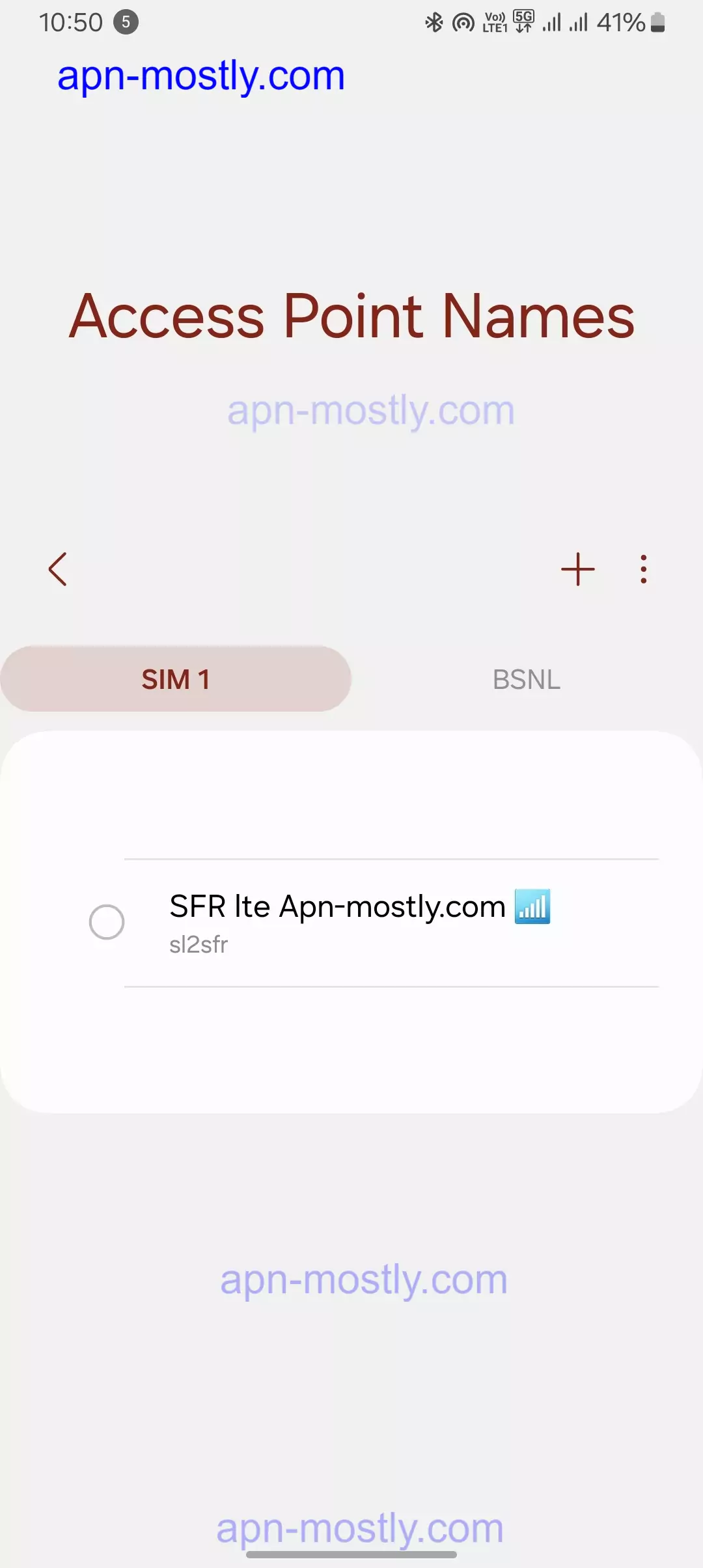Tap the sl2sfr APN entry text

(198, 945)
